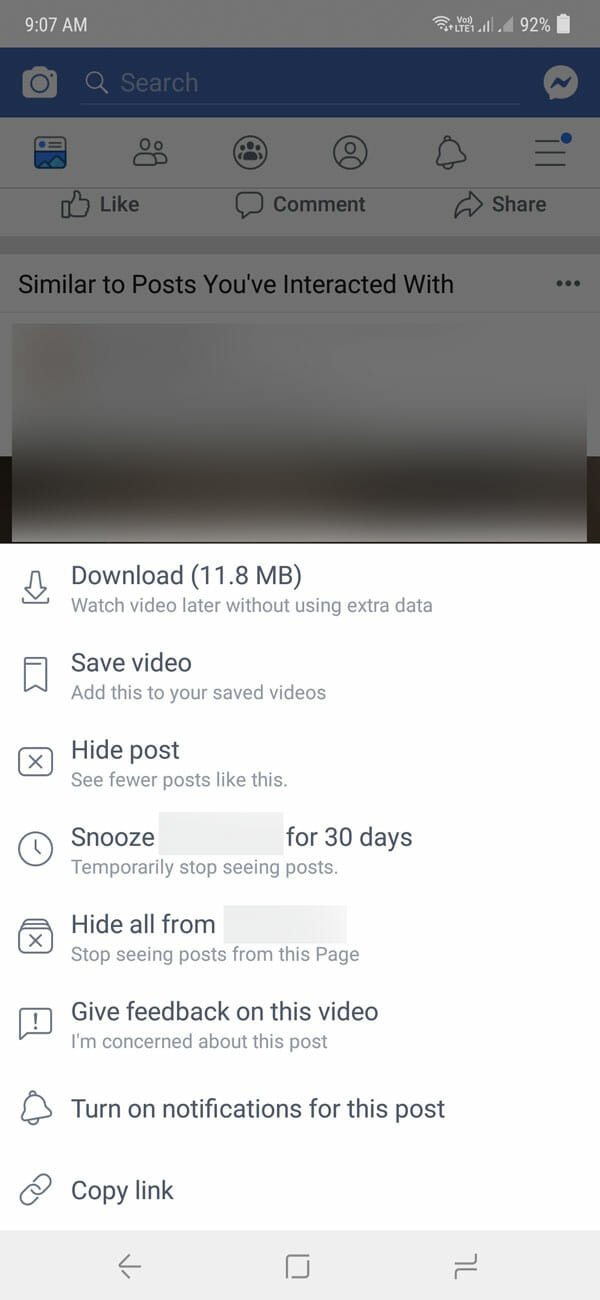
Task: Download the 11.8 MB video
Action: [x=186, y=588]
